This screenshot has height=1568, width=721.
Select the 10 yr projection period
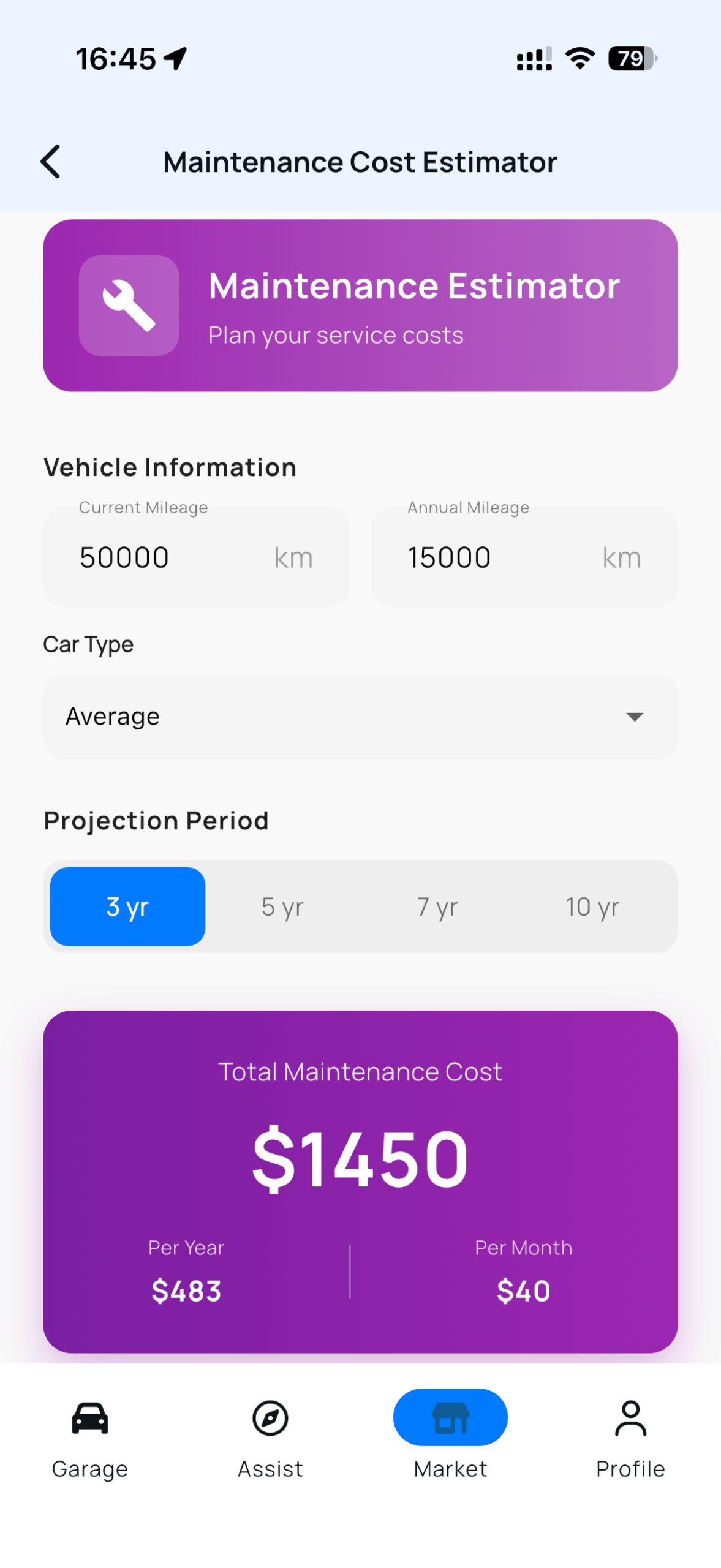tap(592, 907)
